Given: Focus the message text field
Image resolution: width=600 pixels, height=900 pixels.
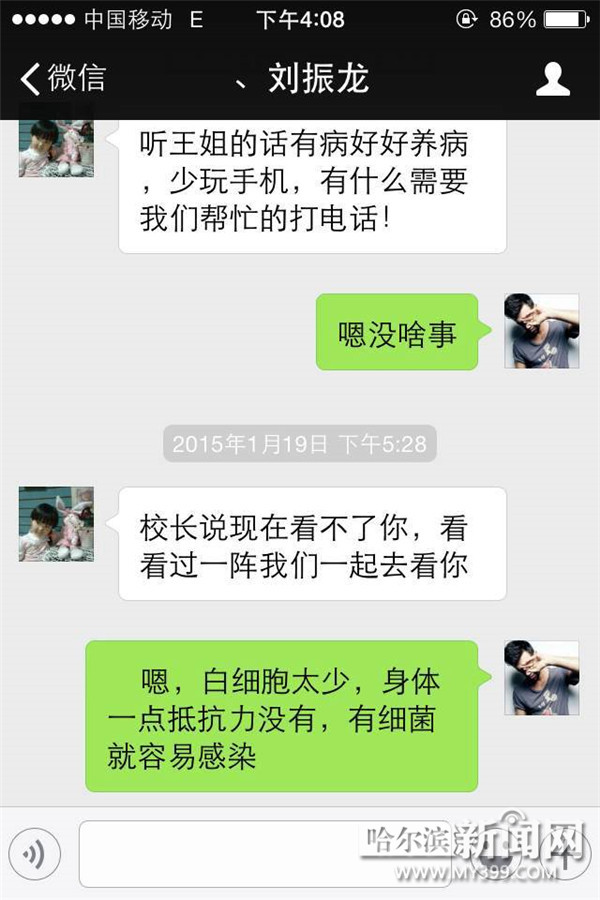Looking at the screenshot, I should click(220, 853).
